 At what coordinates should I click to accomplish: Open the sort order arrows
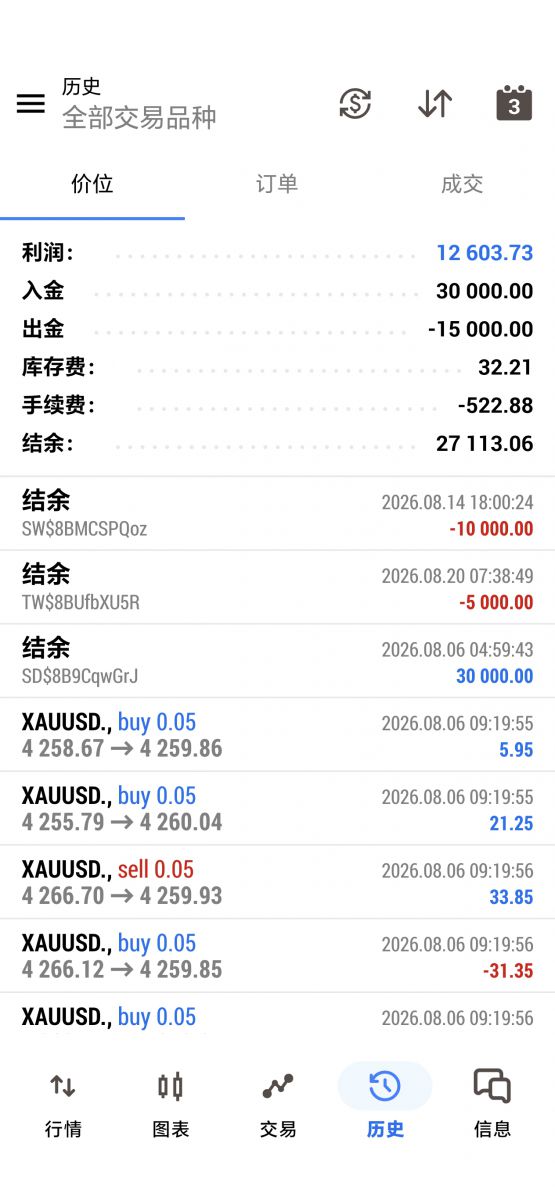[435, 103]
